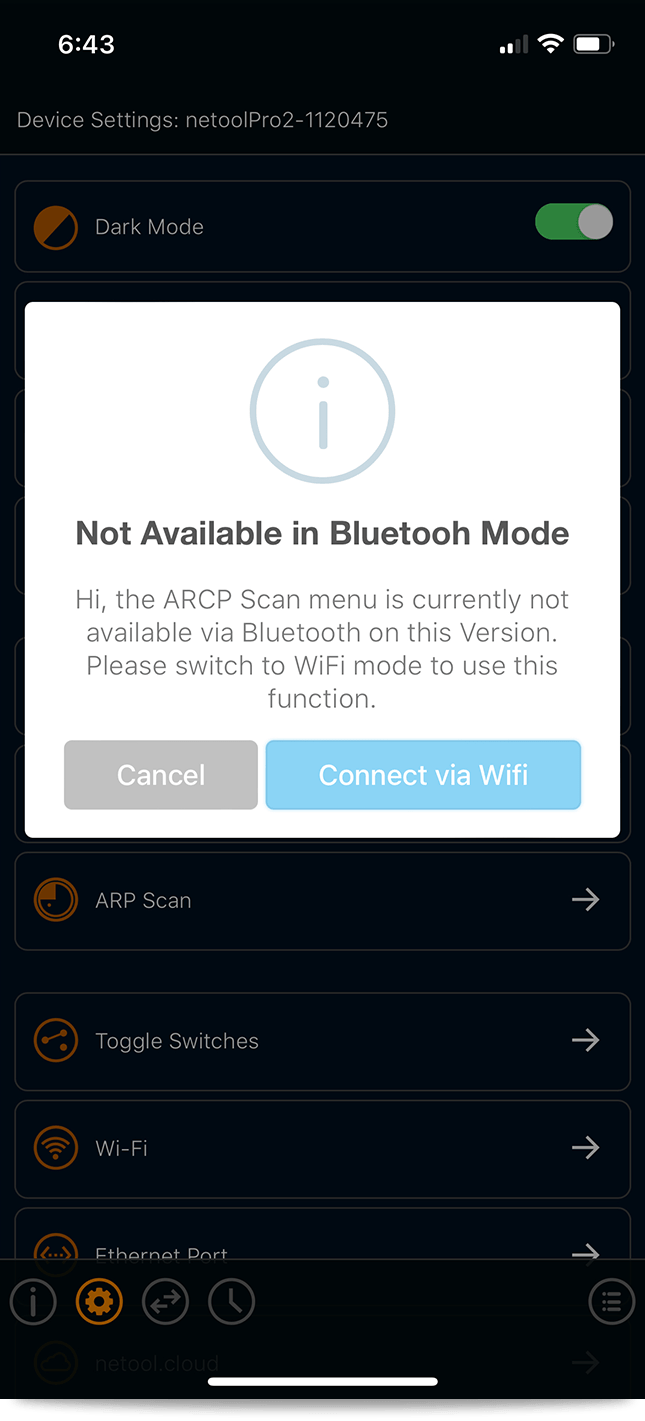Image resolution: width=645 pixels, height=1421 pixels.
Task: Select the gear settings tab
Action: point(99,1301)
